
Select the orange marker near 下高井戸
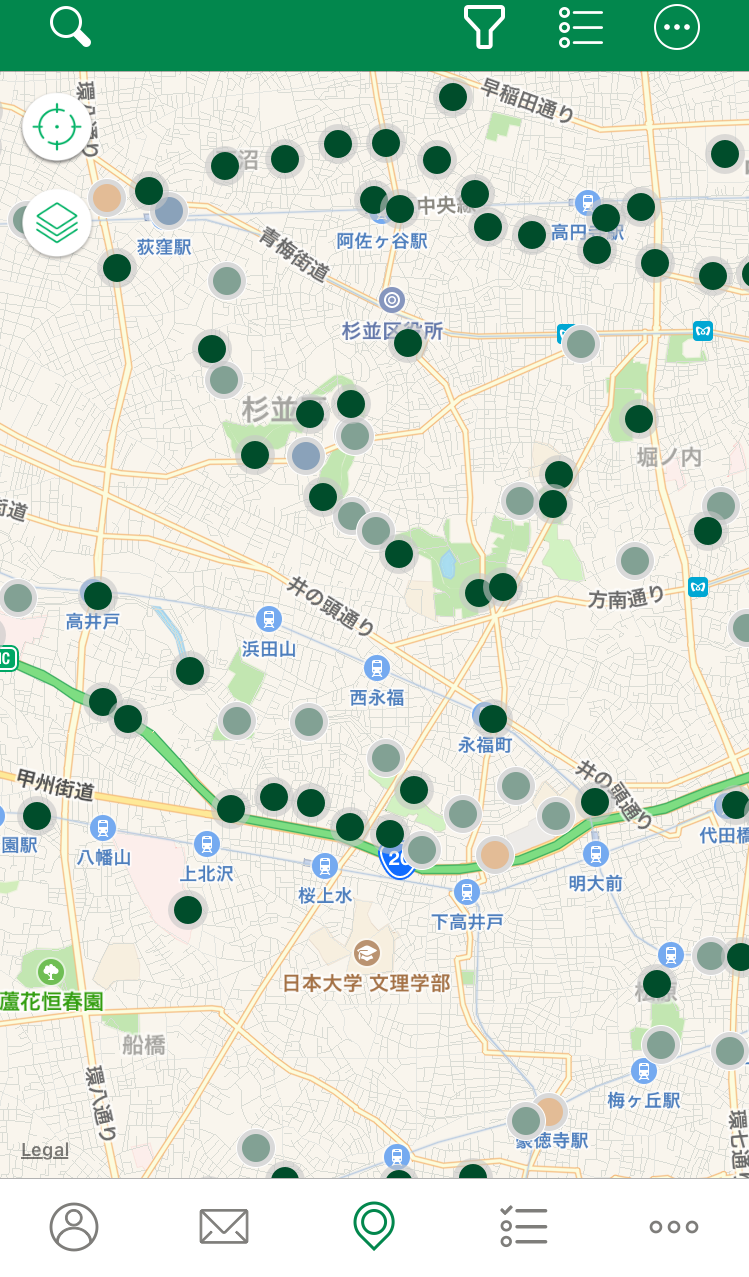coord(495,855)
